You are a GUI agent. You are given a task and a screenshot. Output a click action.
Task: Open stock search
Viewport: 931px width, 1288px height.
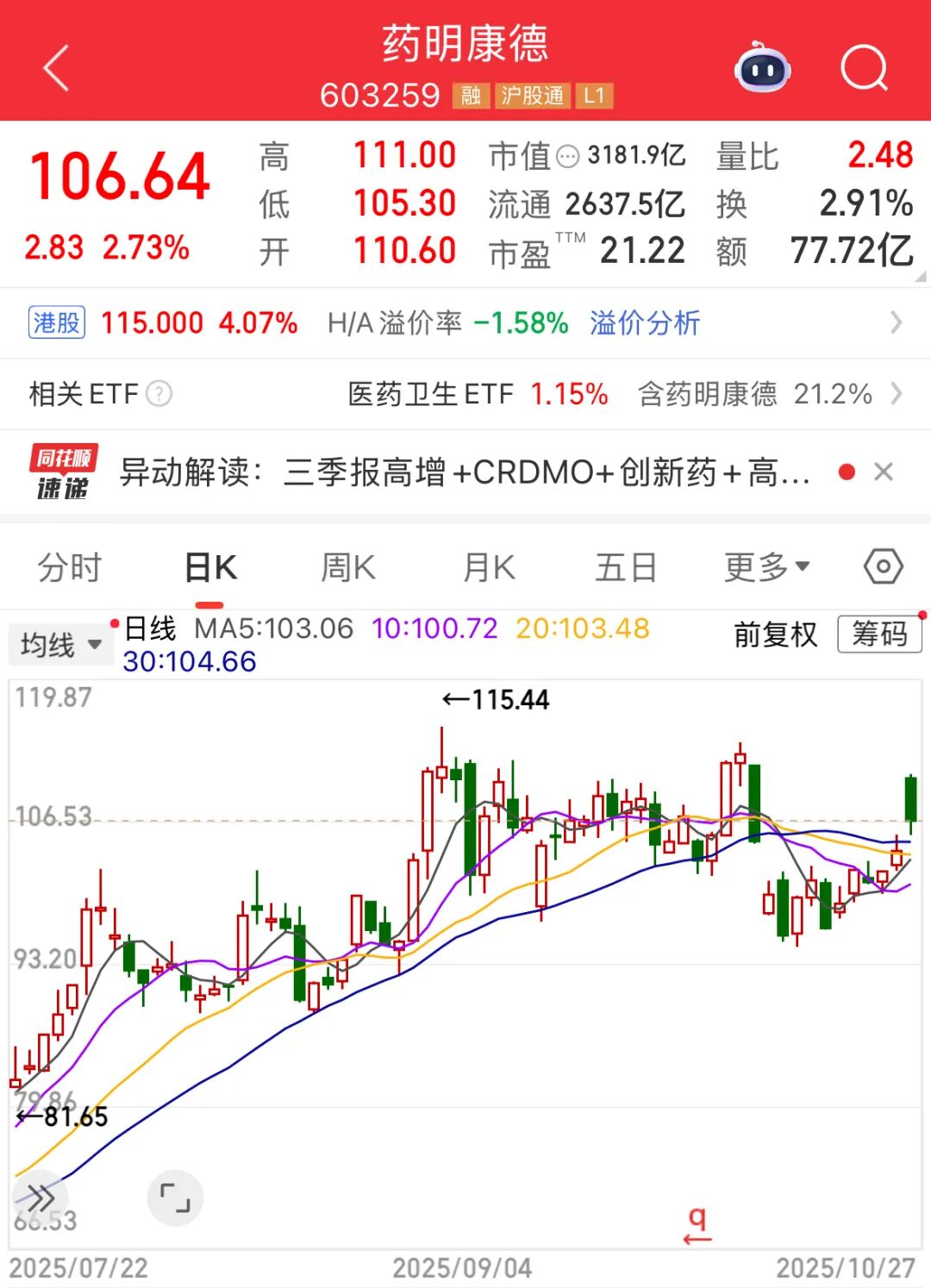pos(863,69)
